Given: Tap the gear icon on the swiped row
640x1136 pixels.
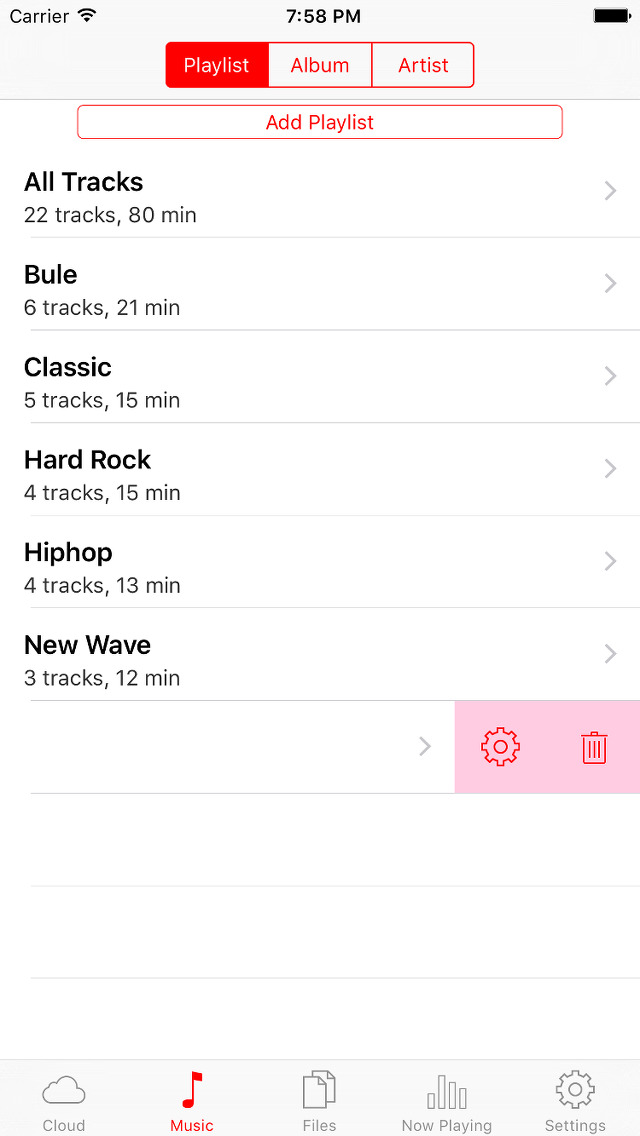Looking at the screenshot, I should tap(500, 747).
